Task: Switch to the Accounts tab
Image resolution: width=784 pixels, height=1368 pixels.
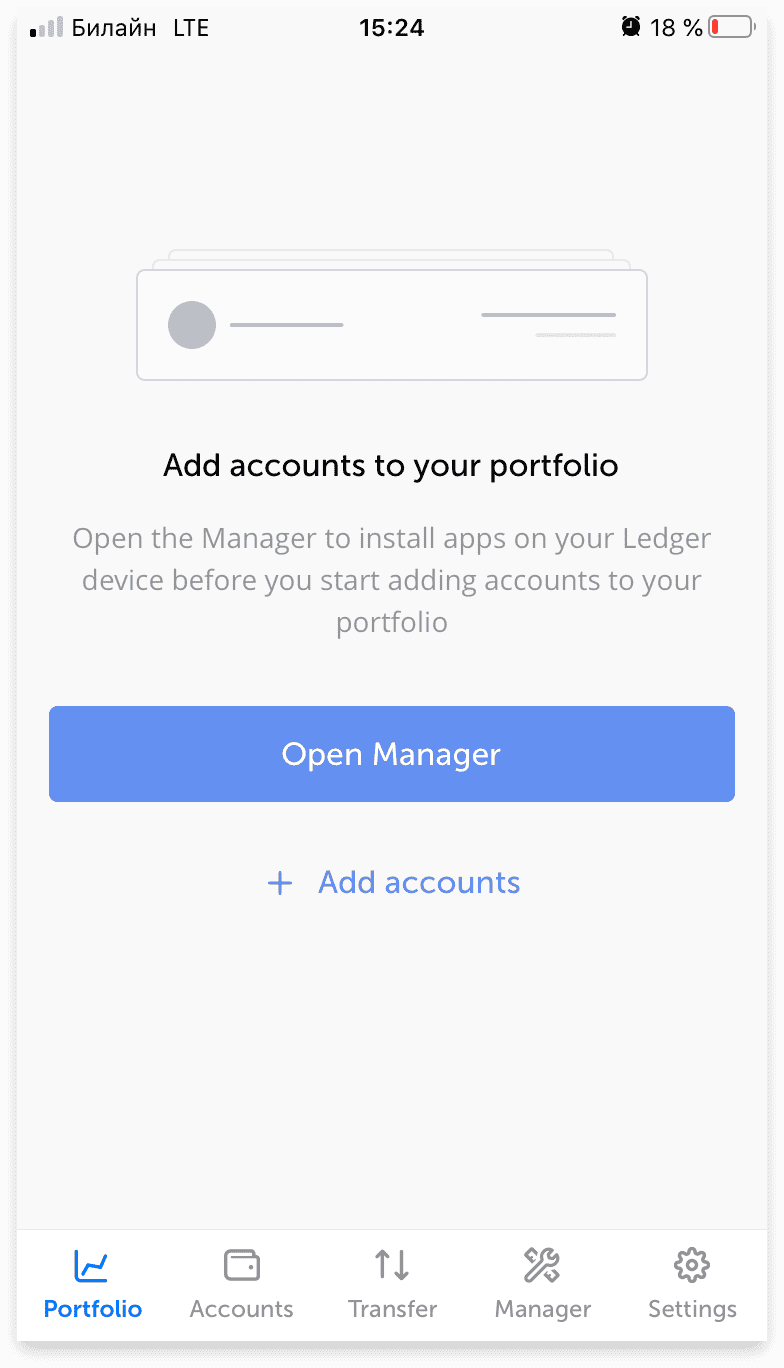Action: click(242, 1285)
